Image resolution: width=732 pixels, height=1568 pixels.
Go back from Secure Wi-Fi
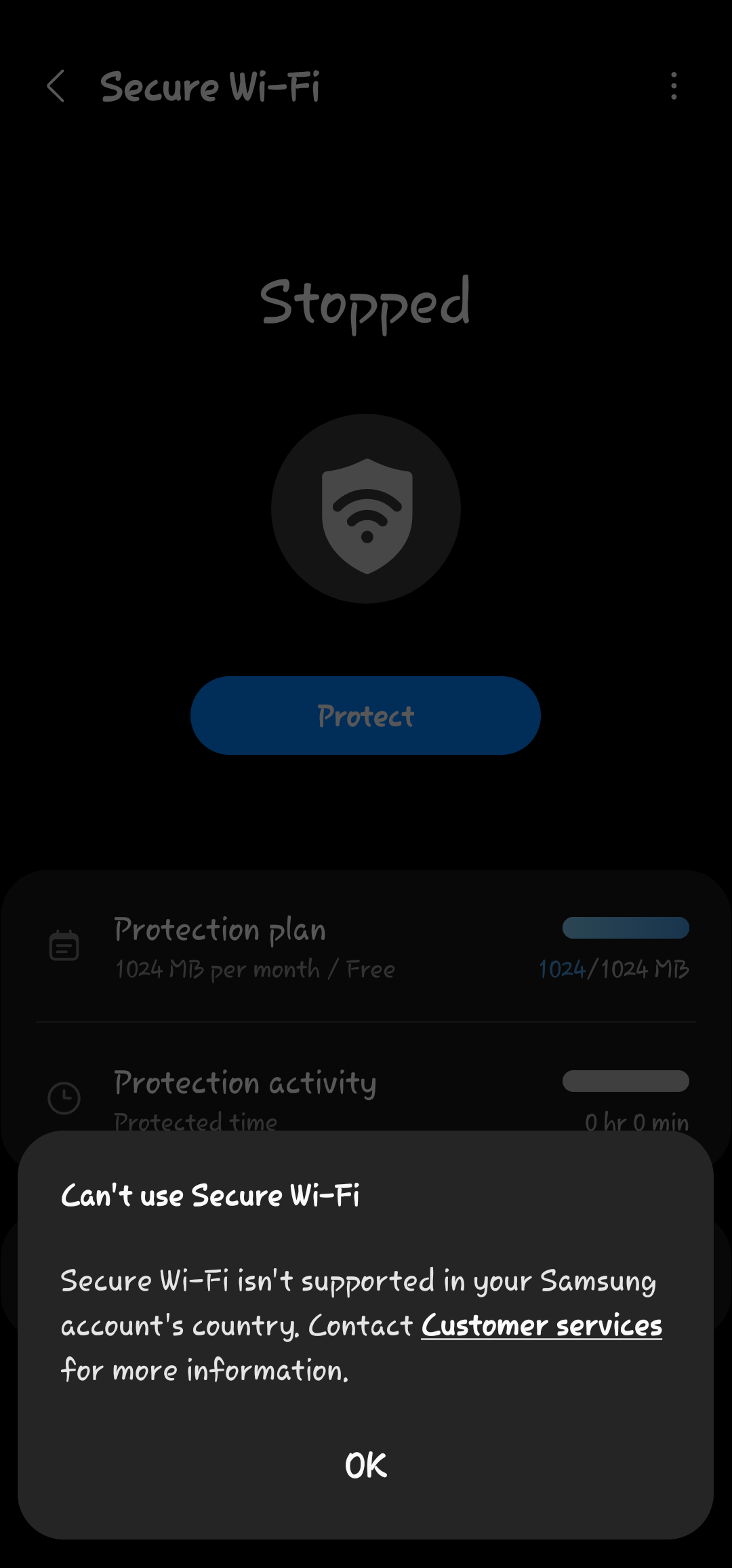coord(56,87)
